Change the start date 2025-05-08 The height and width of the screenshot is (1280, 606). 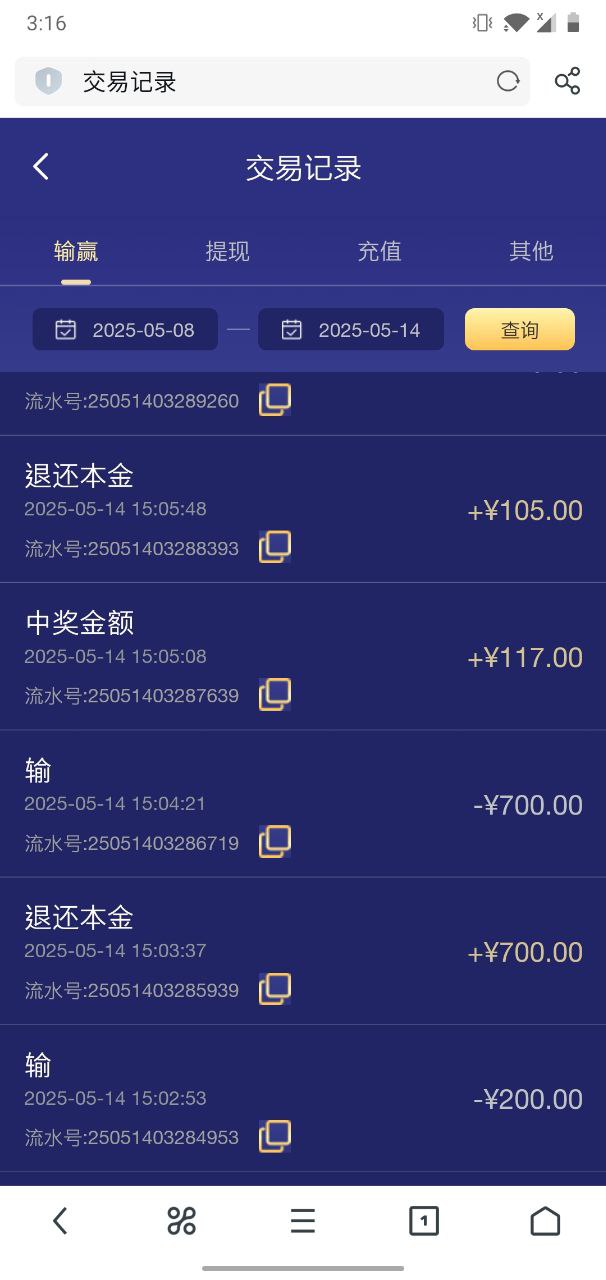tap(125, 330)
